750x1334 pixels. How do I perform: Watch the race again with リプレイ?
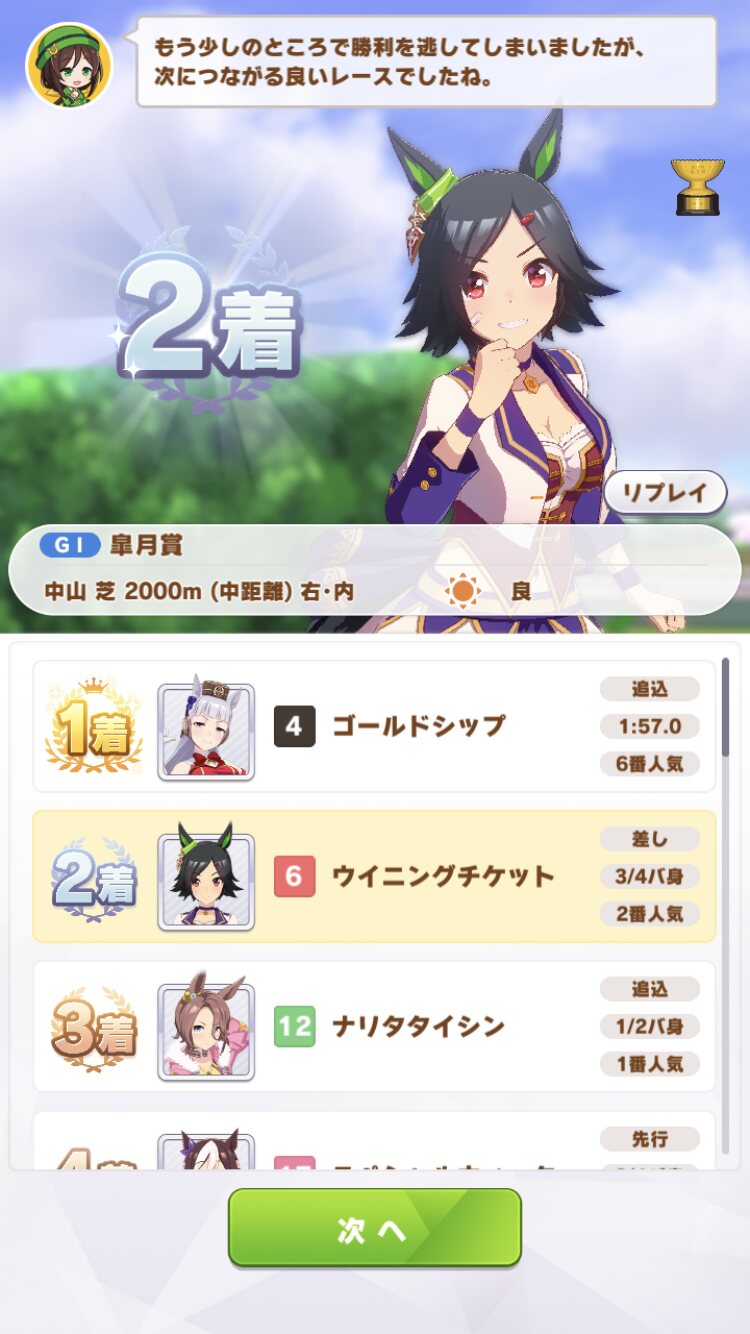(664, 492)
